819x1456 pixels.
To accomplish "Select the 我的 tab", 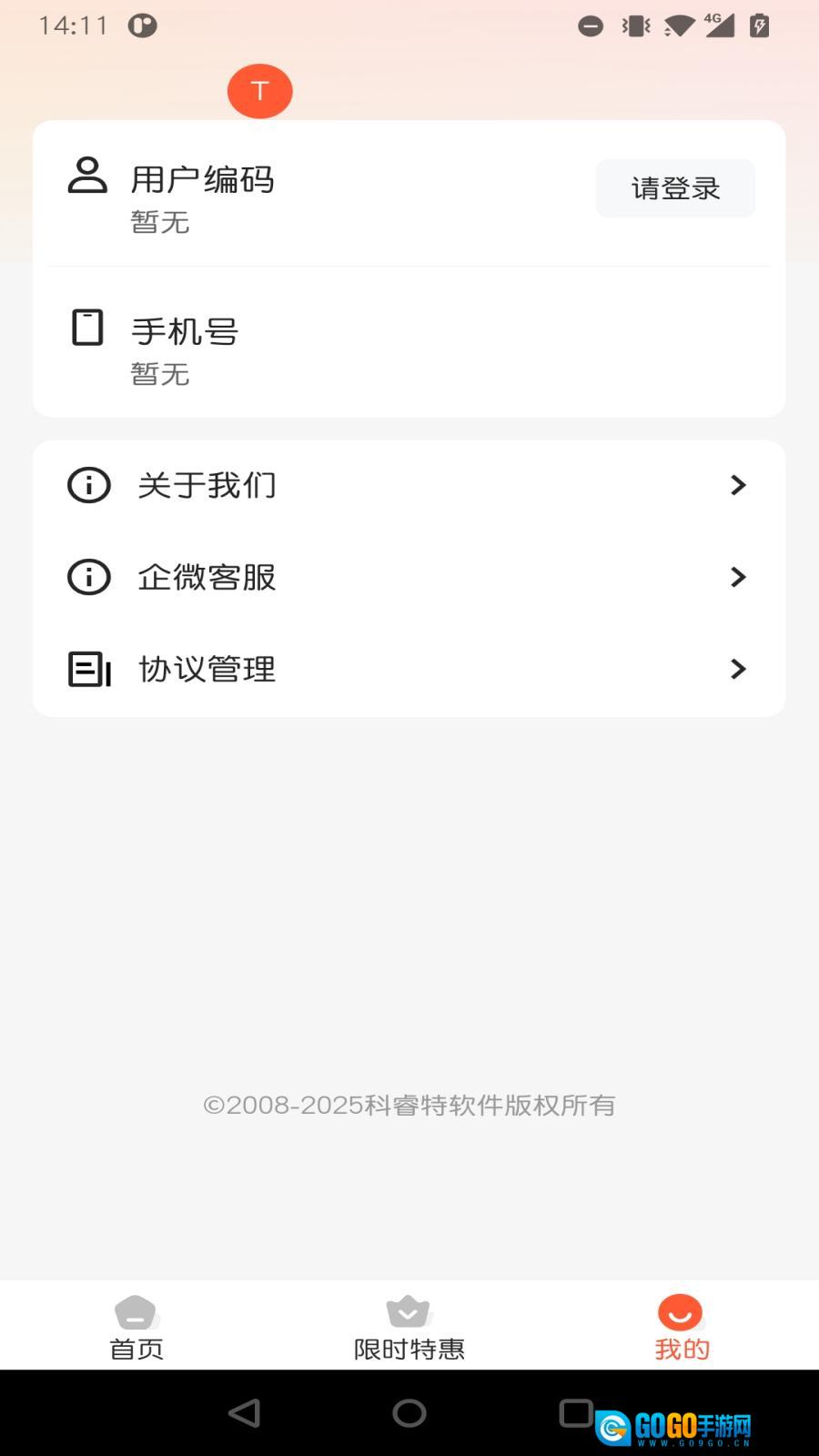I will coord(681,1327).
